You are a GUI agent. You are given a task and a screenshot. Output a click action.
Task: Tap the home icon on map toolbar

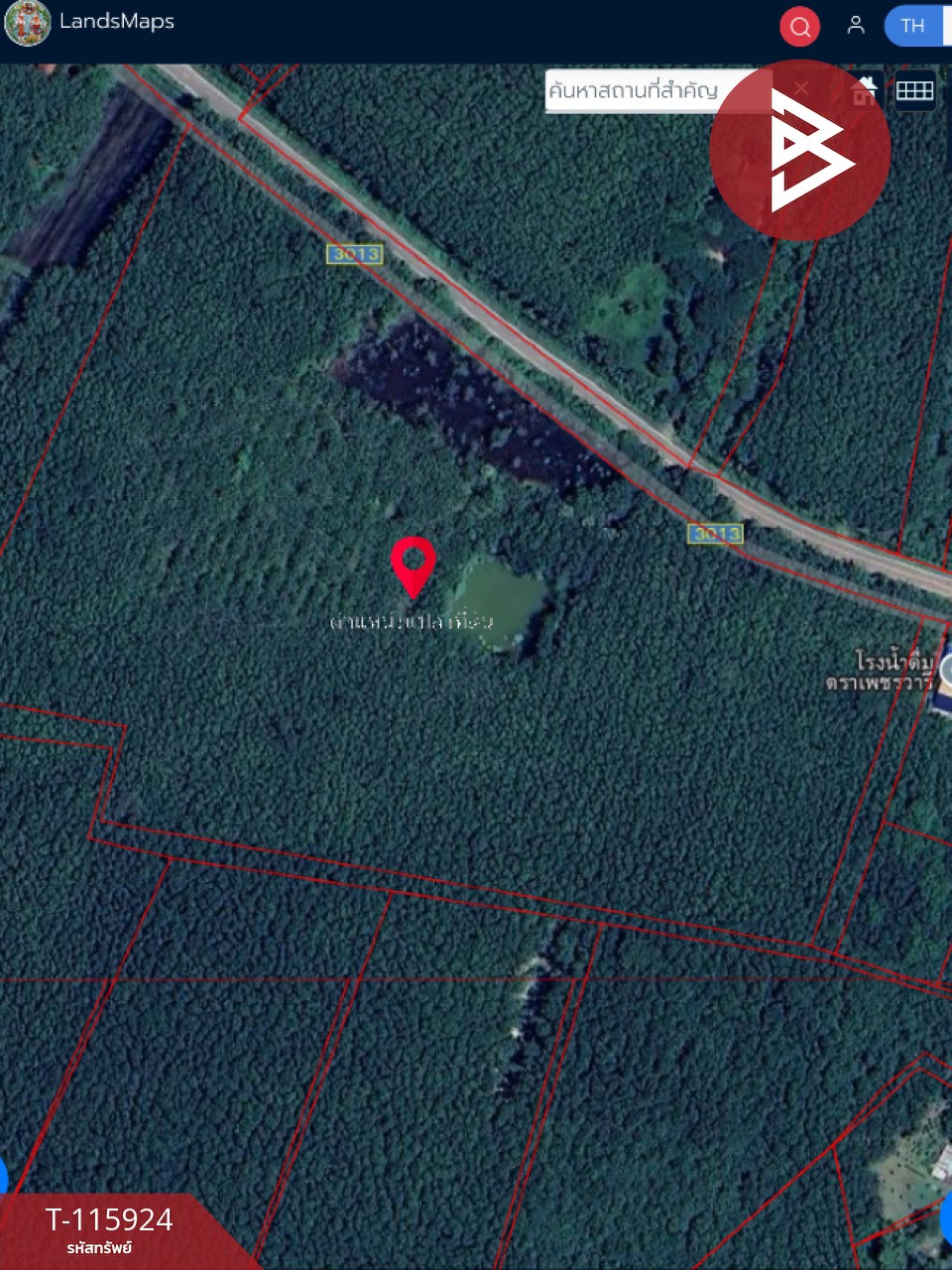point(865,91)
